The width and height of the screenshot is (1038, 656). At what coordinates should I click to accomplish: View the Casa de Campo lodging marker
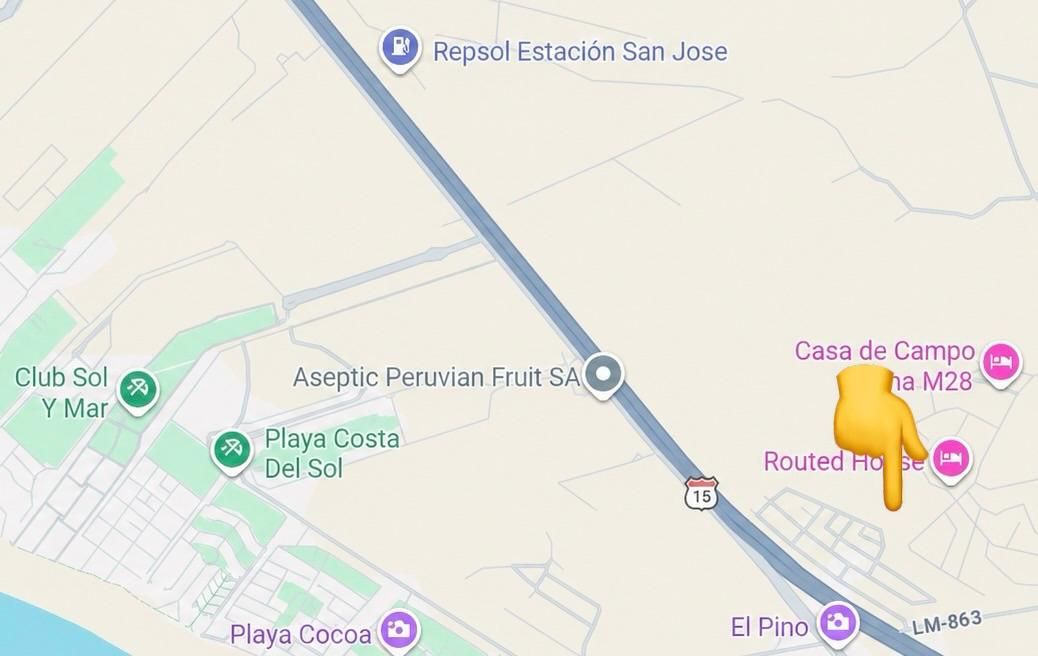coord(1000,363)
